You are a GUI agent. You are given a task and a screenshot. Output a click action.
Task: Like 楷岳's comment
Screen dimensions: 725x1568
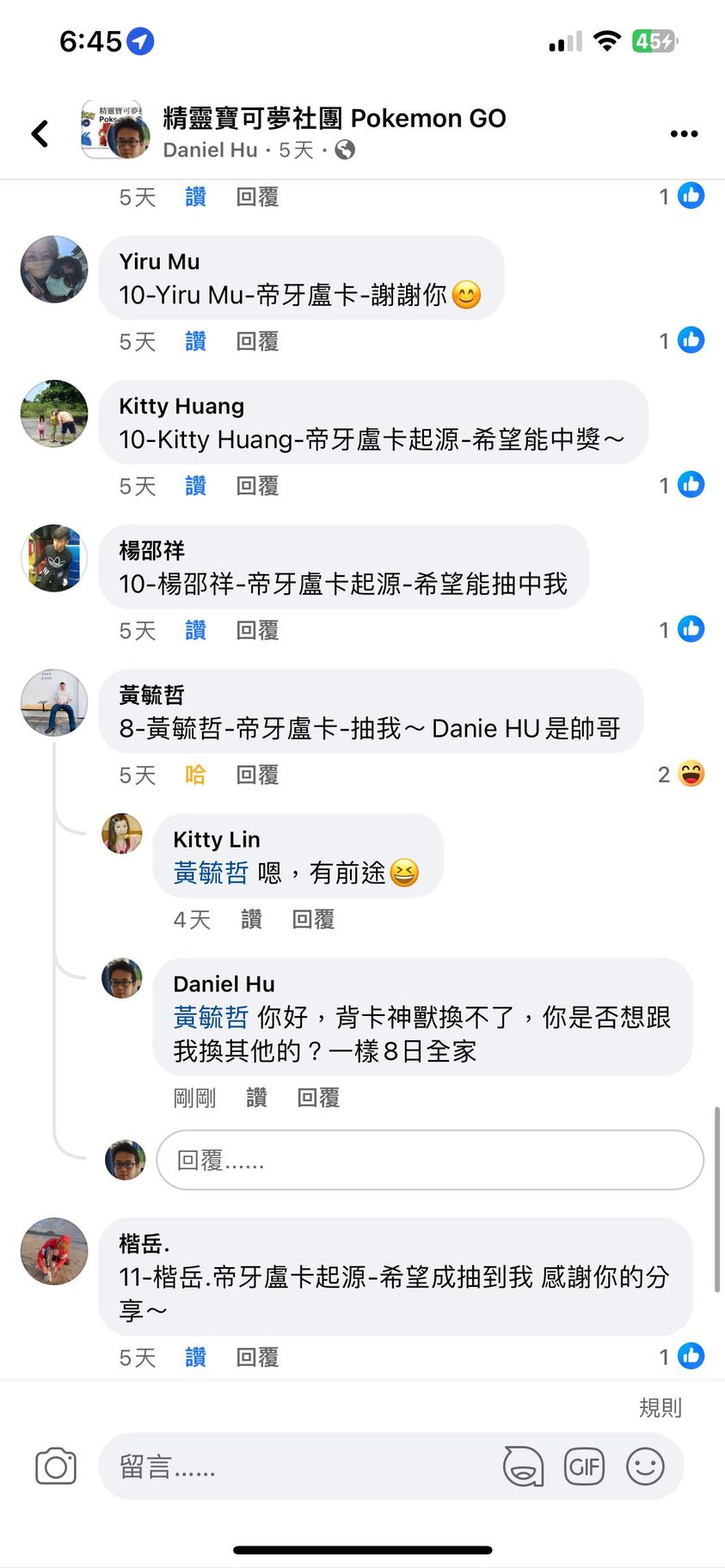pos(195,1357)
